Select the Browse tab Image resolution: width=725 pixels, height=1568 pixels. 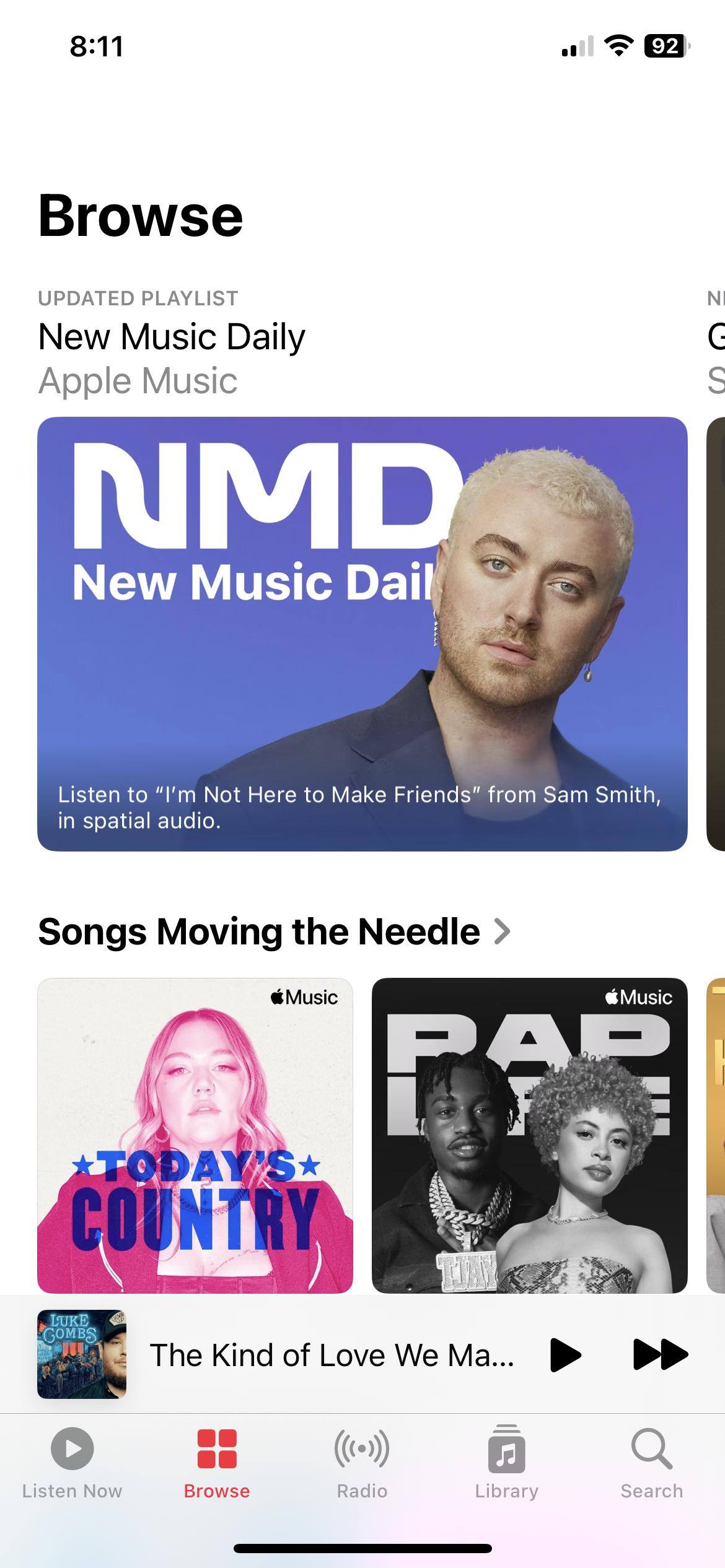click(x=217, y=1463)
